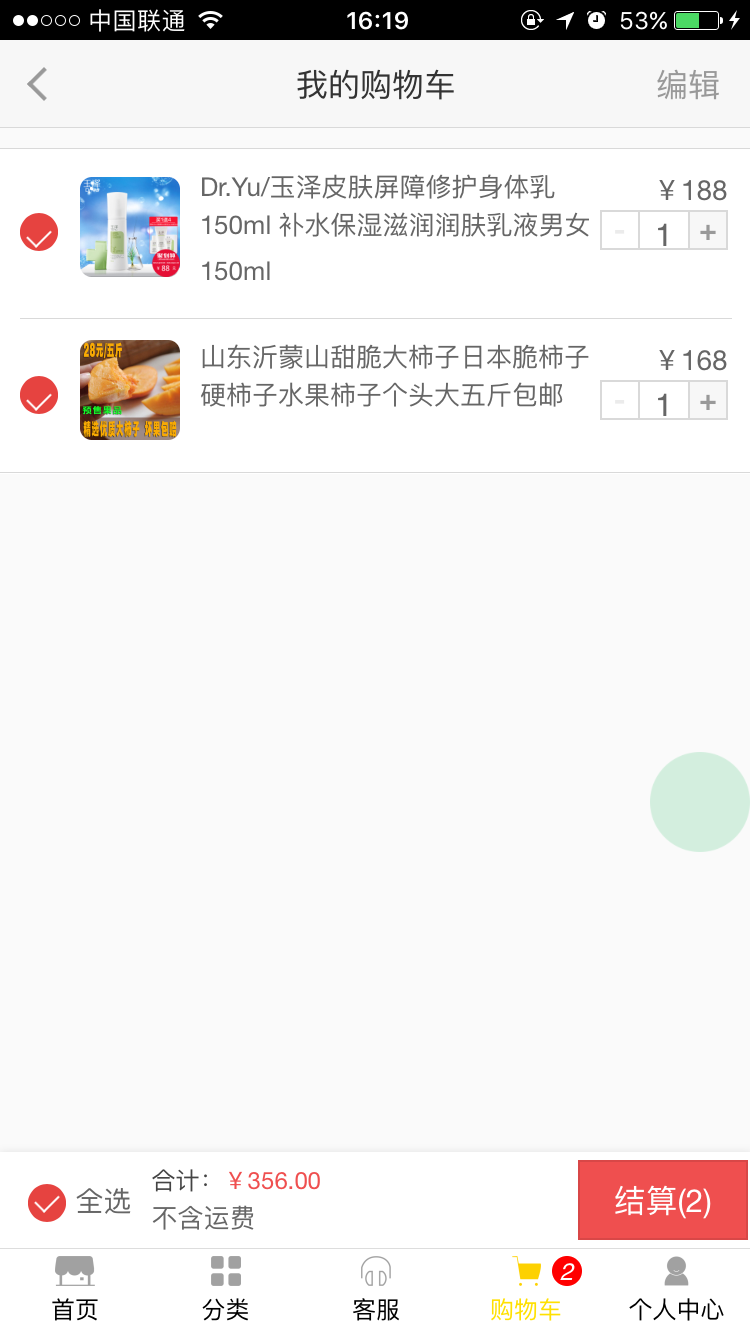Open the Dr.Yu body lotion product image
Image resolution: width=750 pixels, height=1334 pixels.
(130, 227)
